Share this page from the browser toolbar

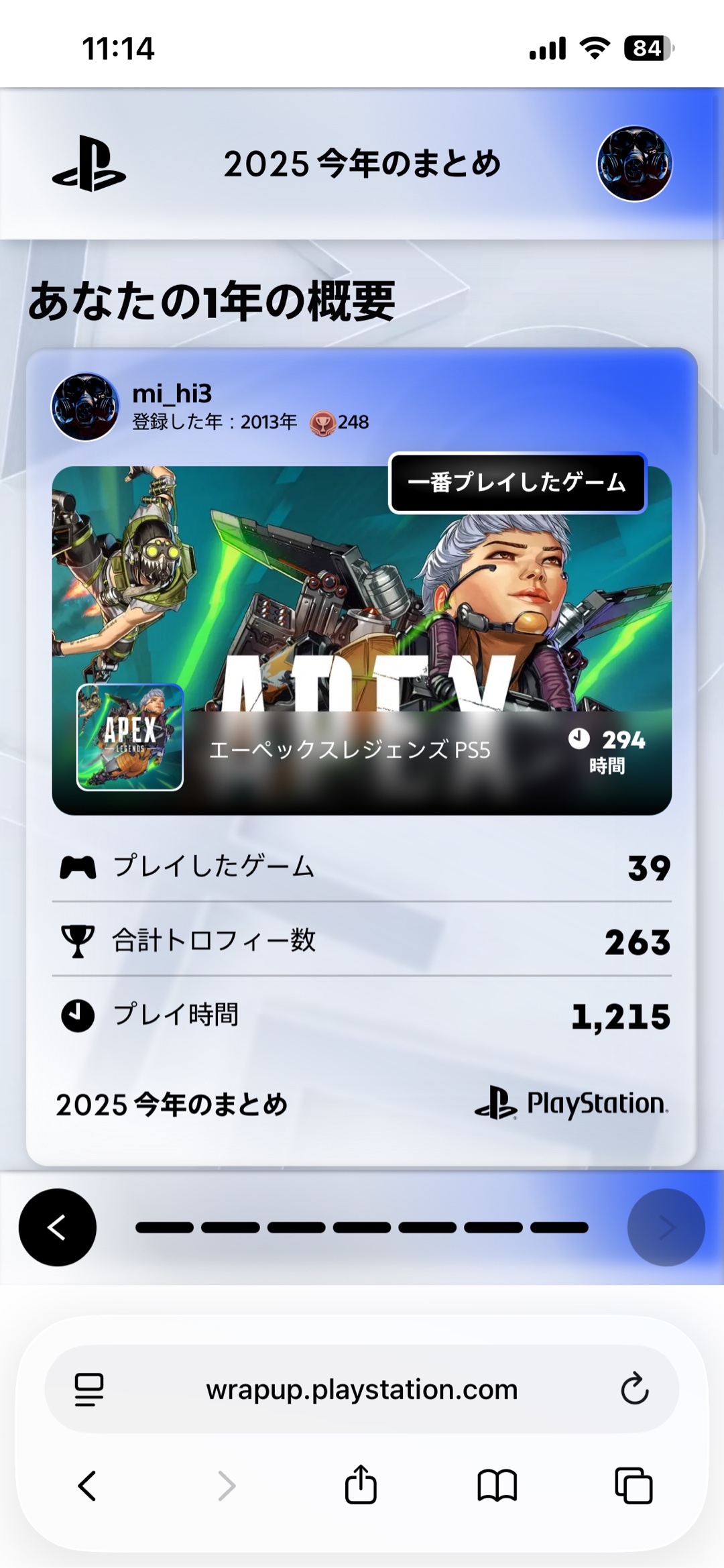[361, 1484]
